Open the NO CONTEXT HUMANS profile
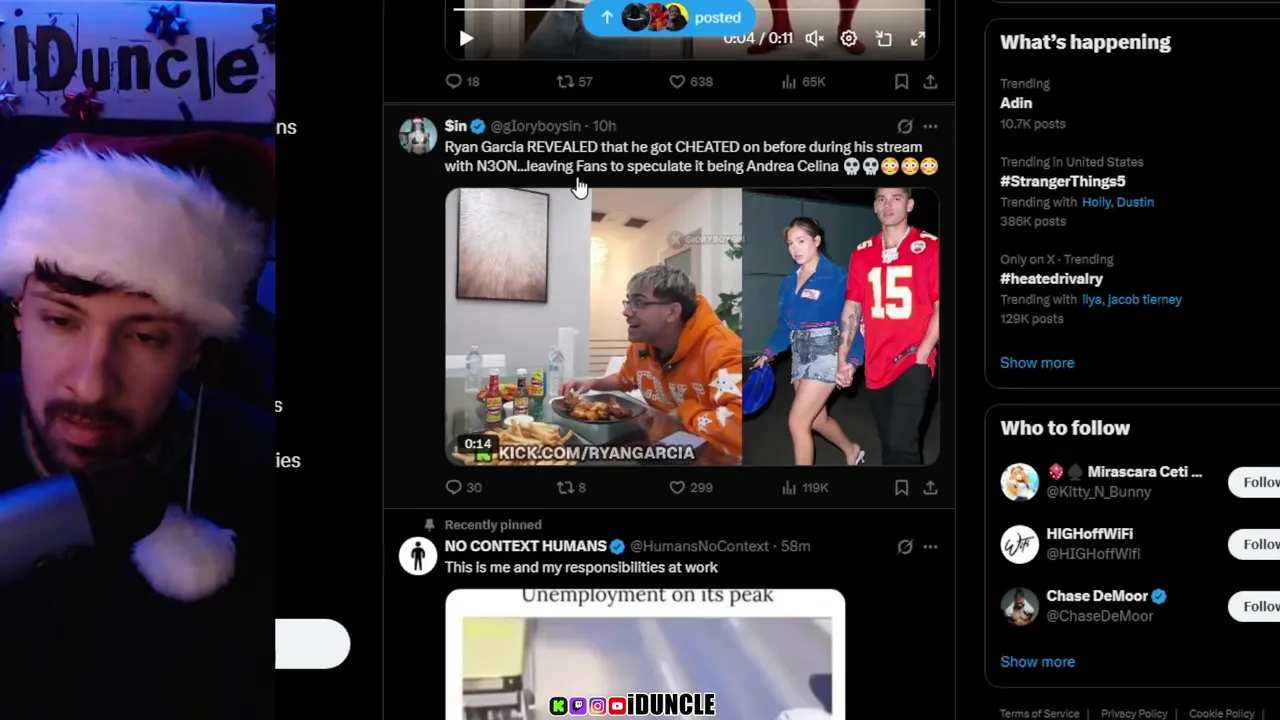Viewport: 1280px width, 720px height. click(525, 546)
